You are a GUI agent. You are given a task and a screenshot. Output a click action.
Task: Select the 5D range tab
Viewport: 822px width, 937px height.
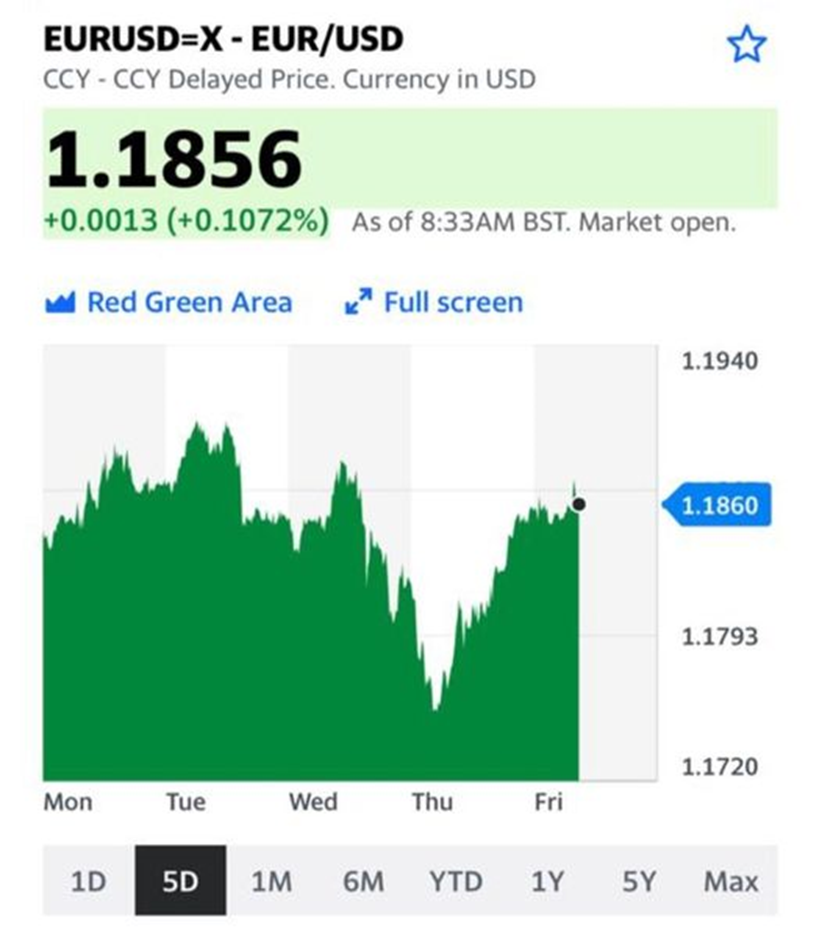(180, 881)
